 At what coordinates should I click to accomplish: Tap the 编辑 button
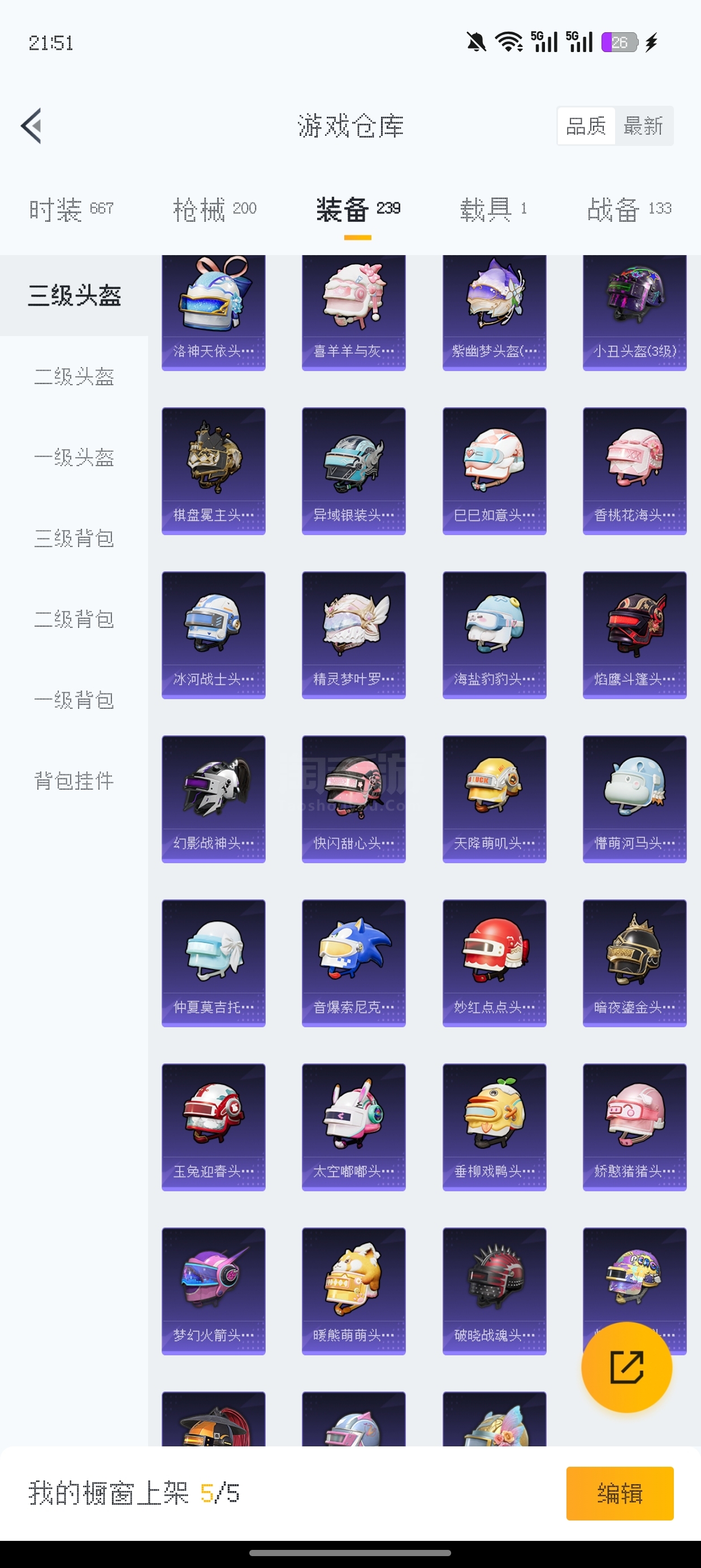(620, 1493)
